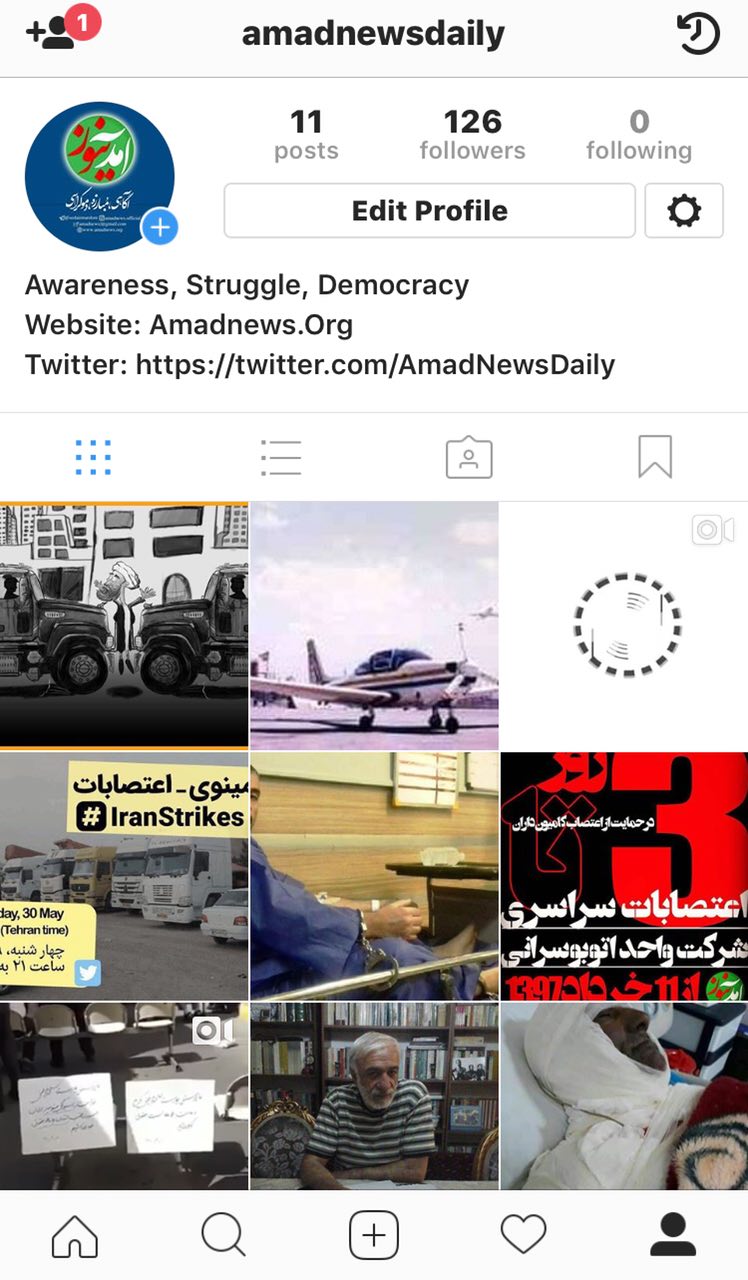Open the activity heart tab

click(523, 1235)
